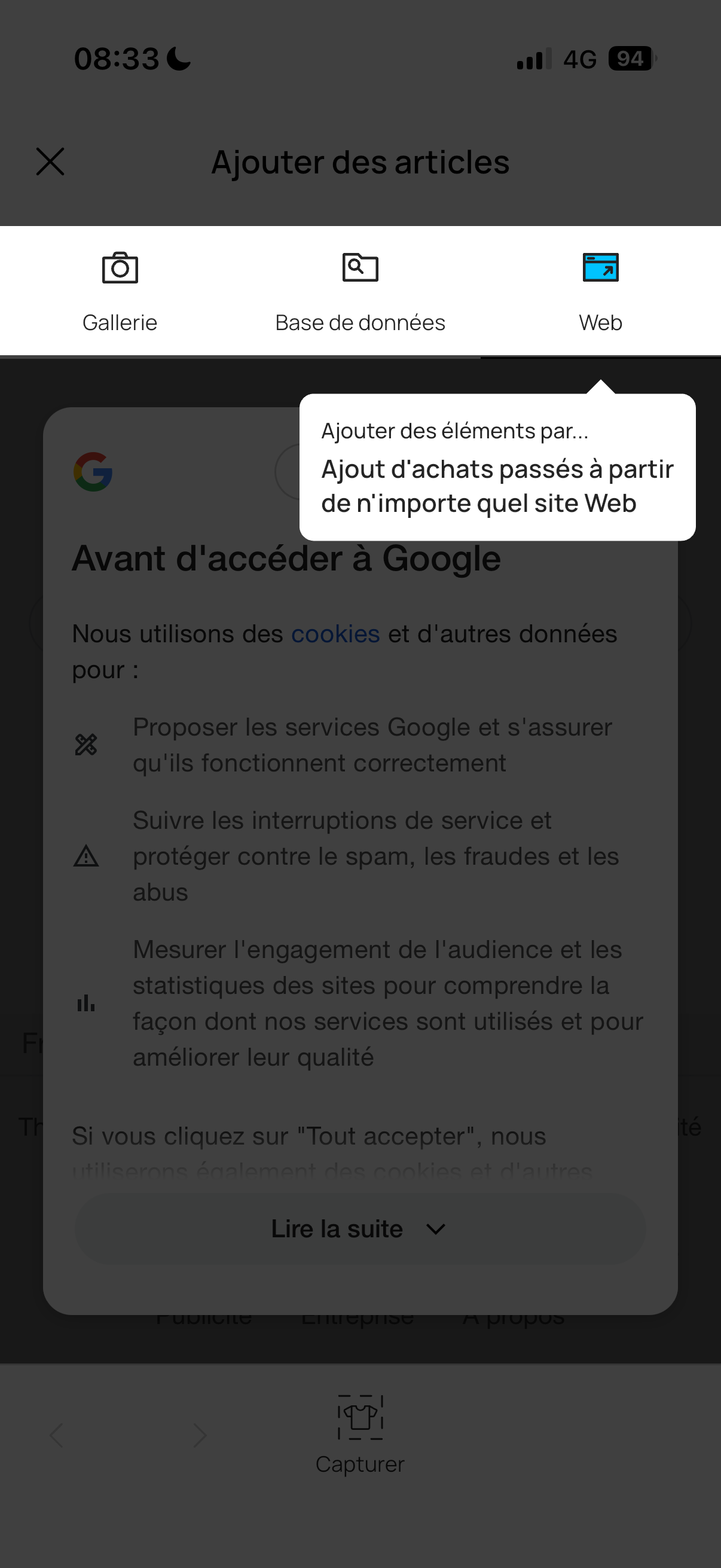Switch to the Gallerie tab
This screenshot has width=721, height=1568.
(x=120, y=292)
